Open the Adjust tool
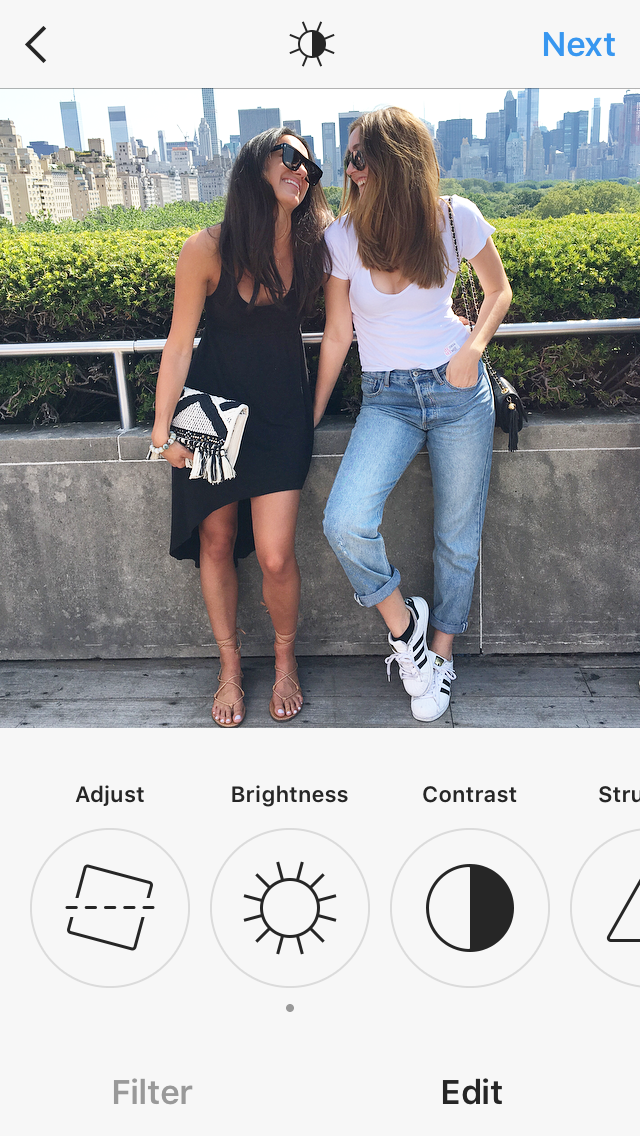The width and height of the screenshot is (640, 1136). pos(110,907)
